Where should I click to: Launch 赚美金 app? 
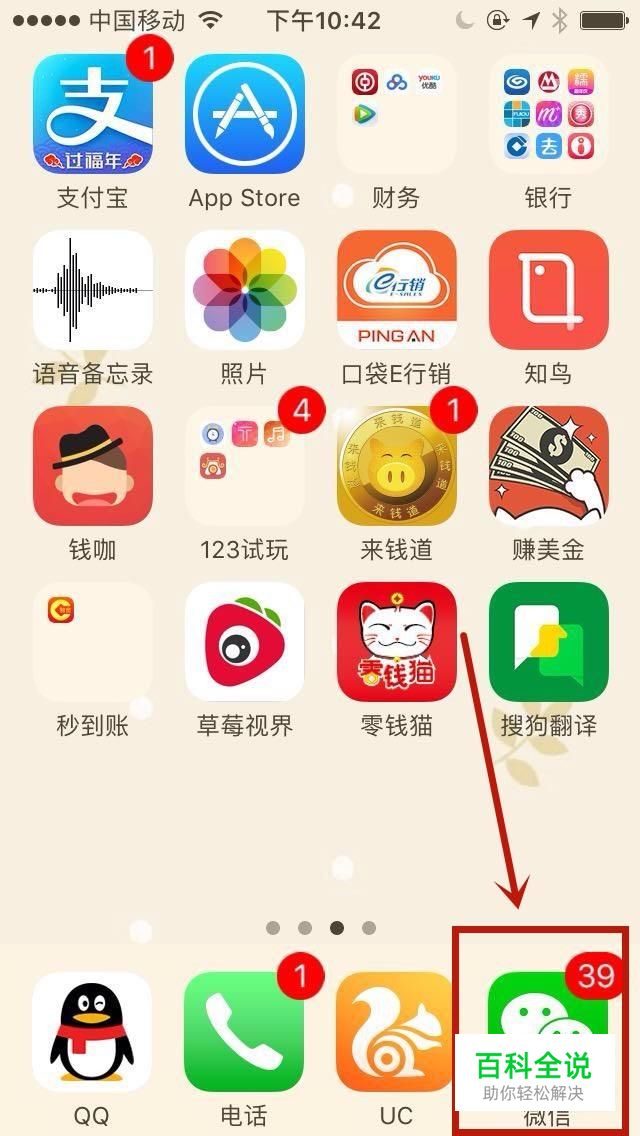point(549,466)
